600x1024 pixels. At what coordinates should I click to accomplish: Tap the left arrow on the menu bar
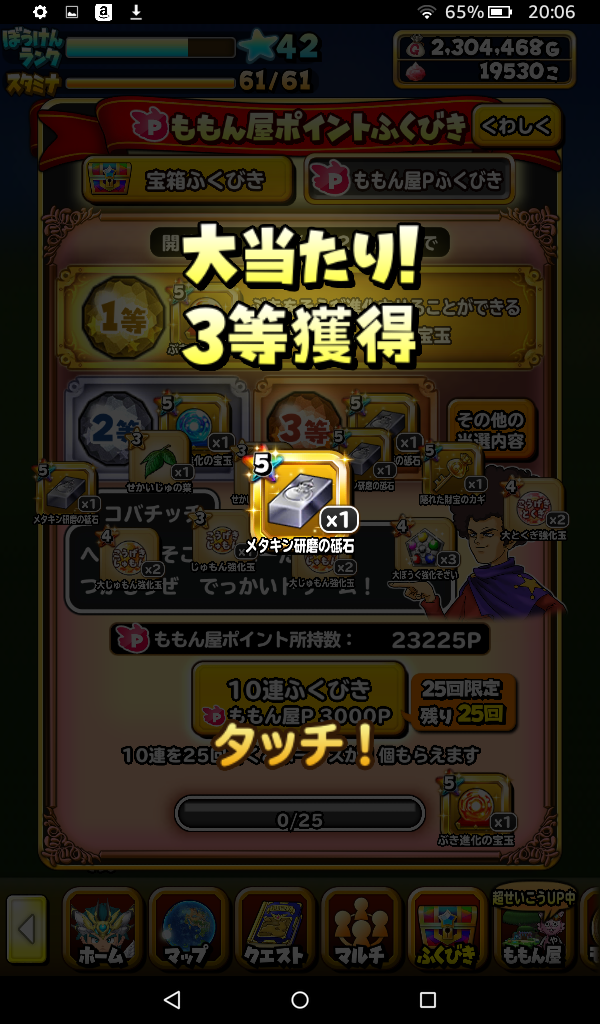click(27, 930)
